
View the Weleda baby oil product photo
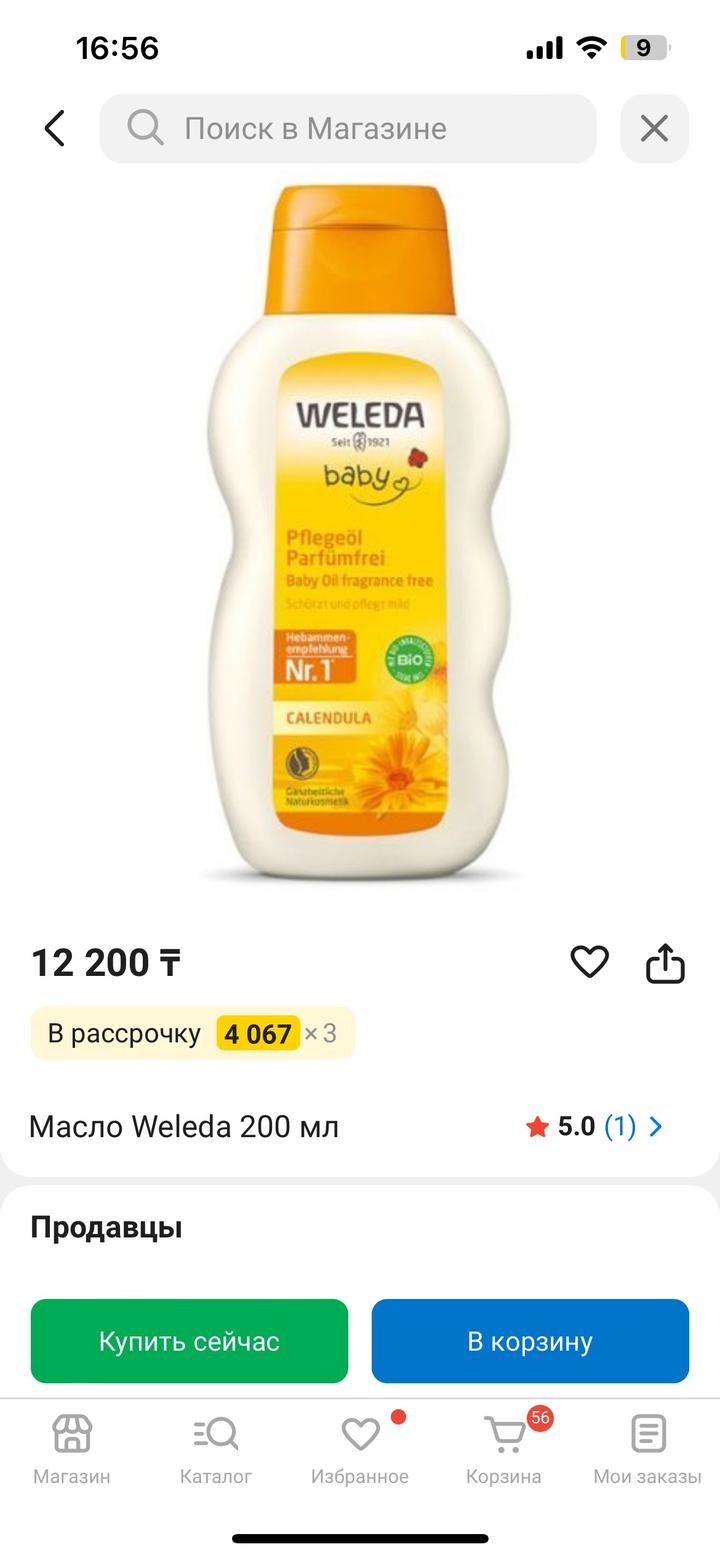pos(360,535)
